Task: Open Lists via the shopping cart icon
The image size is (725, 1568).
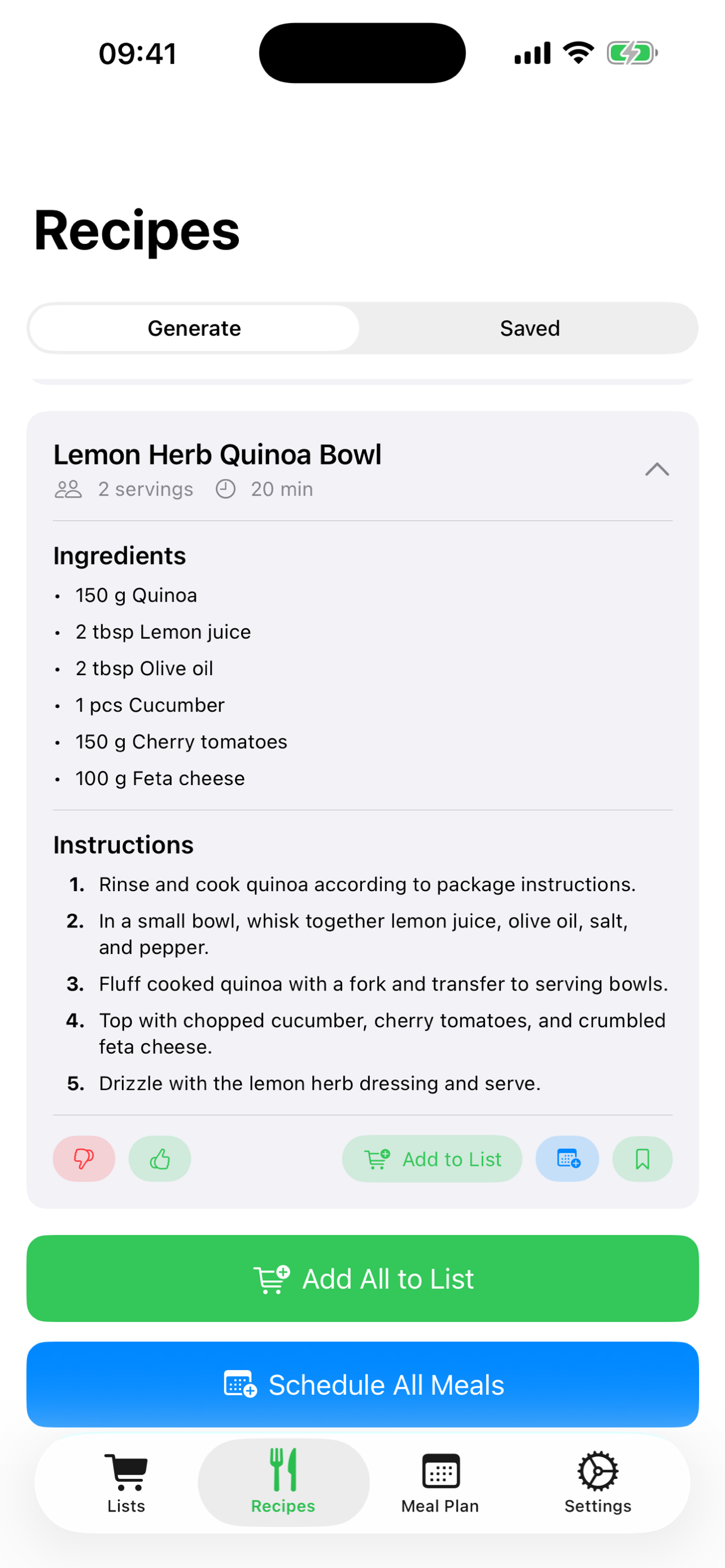Action: [x=125, y=1473]
